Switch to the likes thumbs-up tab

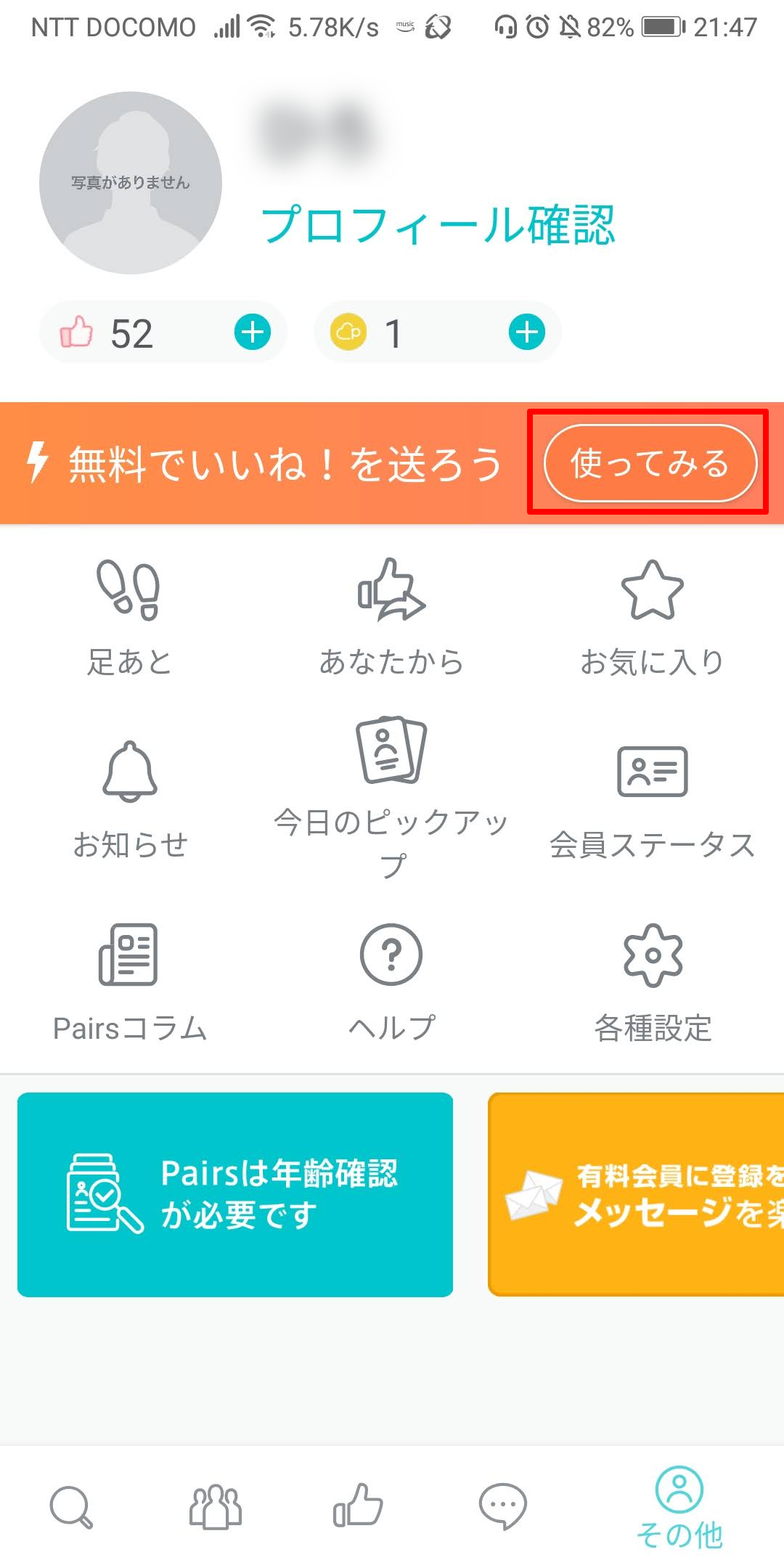[x=358, y=1507]
